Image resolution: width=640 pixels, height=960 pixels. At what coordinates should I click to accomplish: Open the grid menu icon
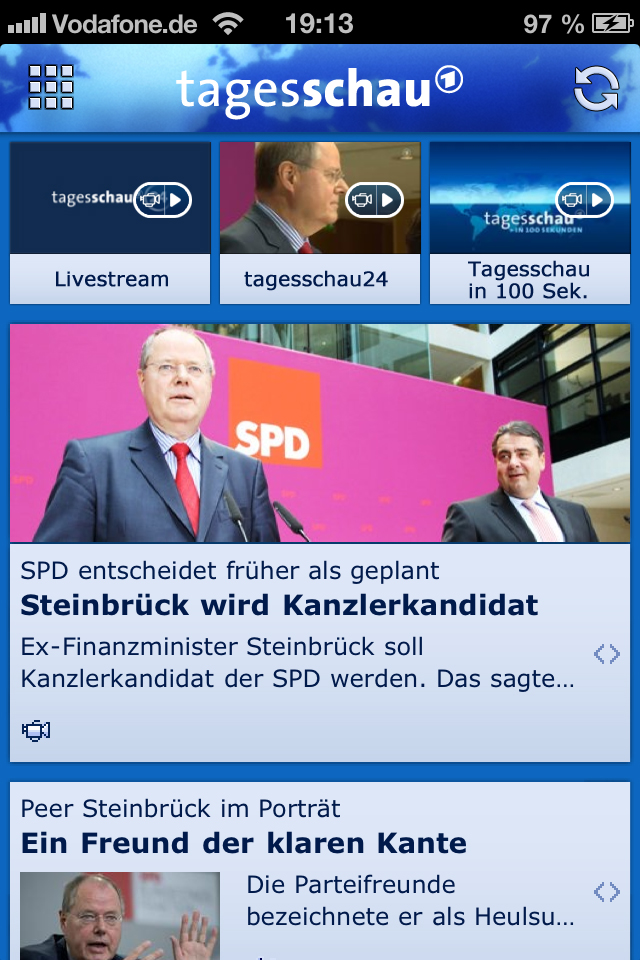(51, 87)
